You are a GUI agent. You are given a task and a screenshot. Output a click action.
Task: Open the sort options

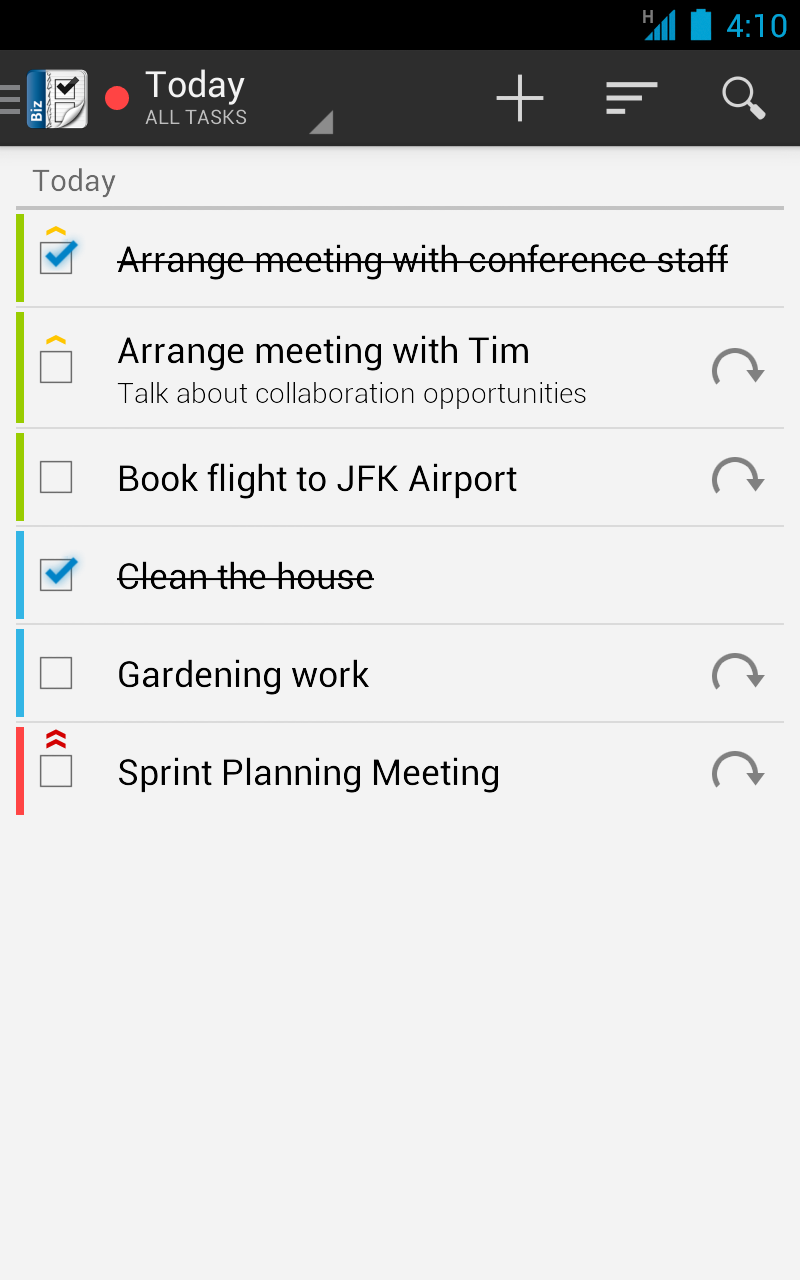click(x=631, y=98)
